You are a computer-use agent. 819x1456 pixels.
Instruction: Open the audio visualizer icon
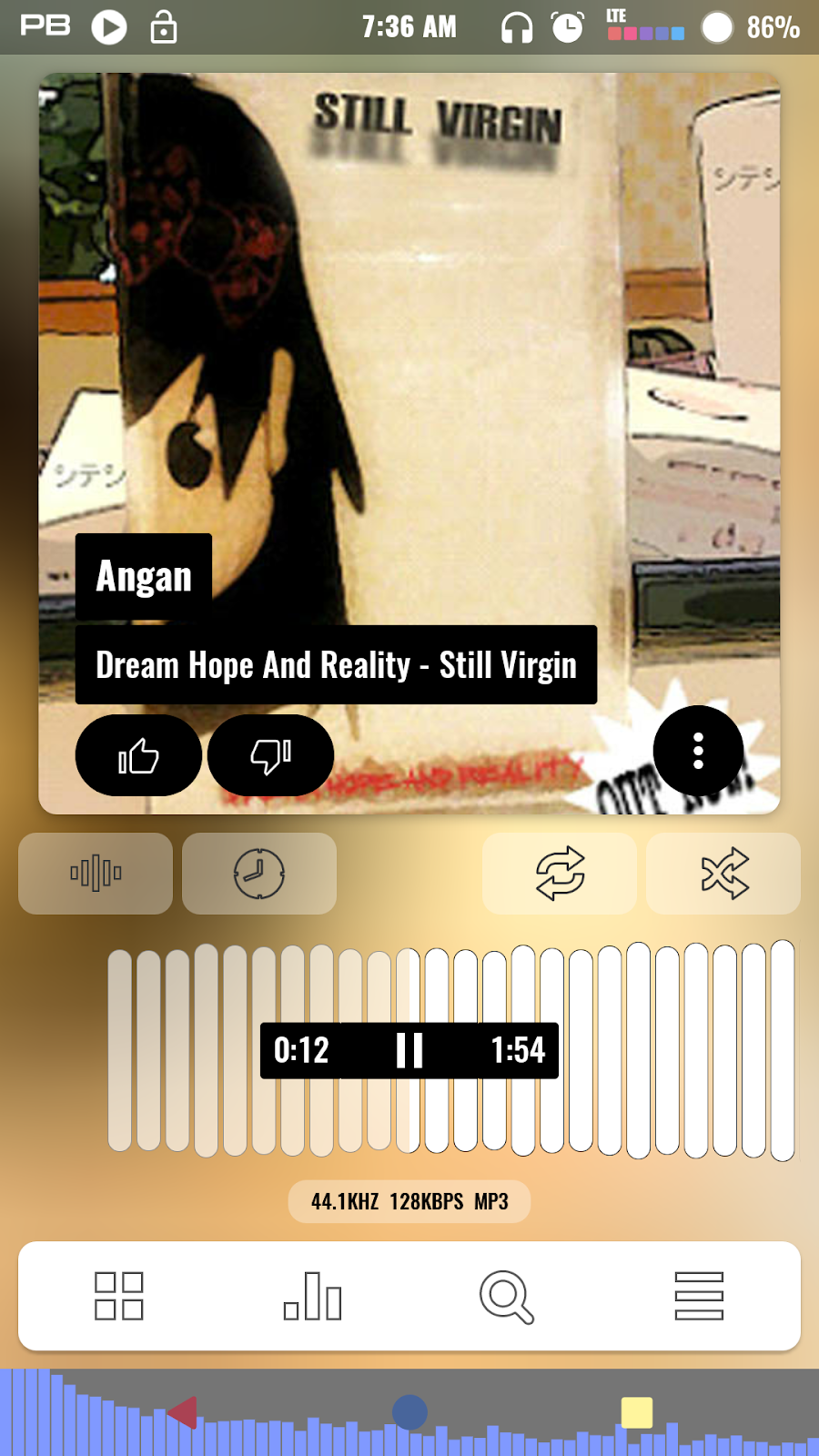pyautogui.click(x=95, y=873)
